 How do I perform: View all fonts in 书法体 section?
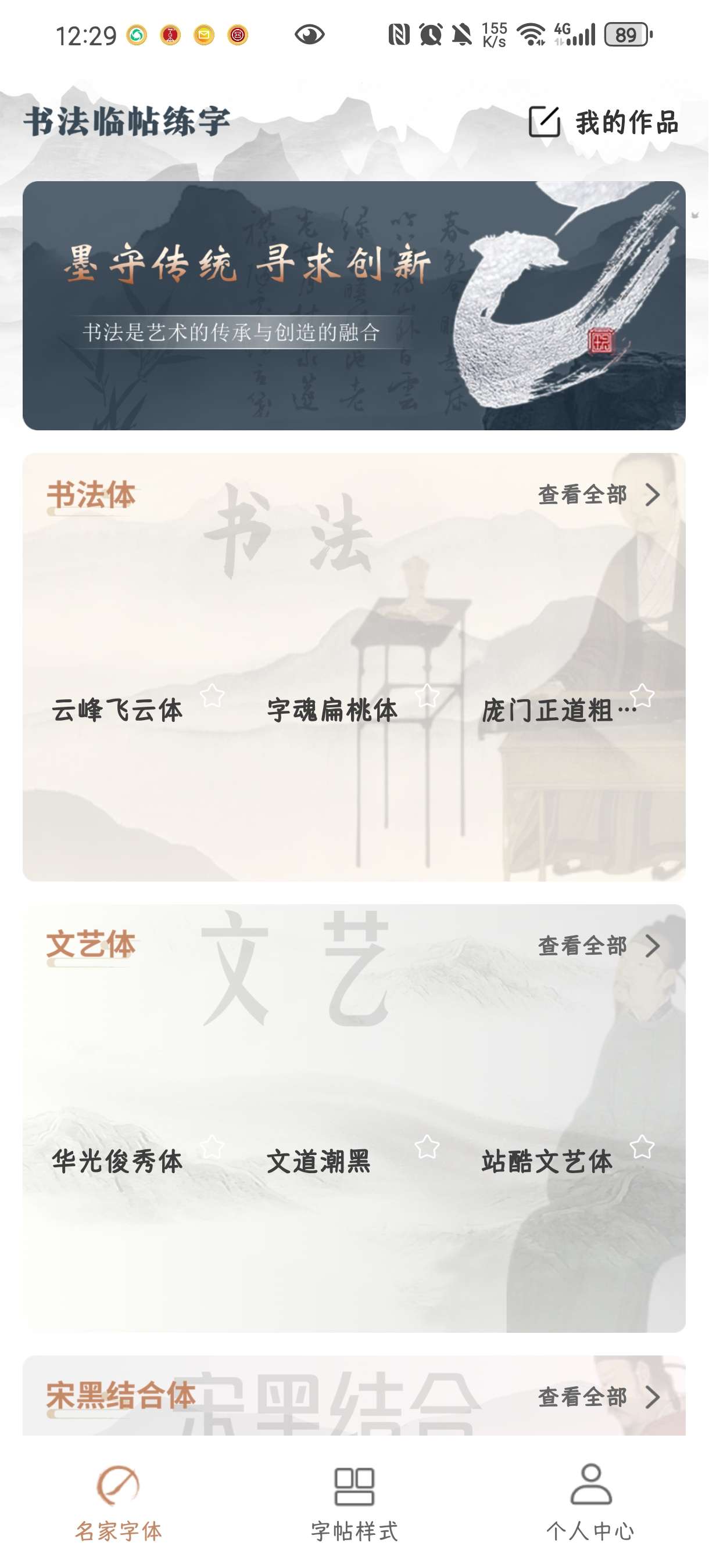point(599,495)
